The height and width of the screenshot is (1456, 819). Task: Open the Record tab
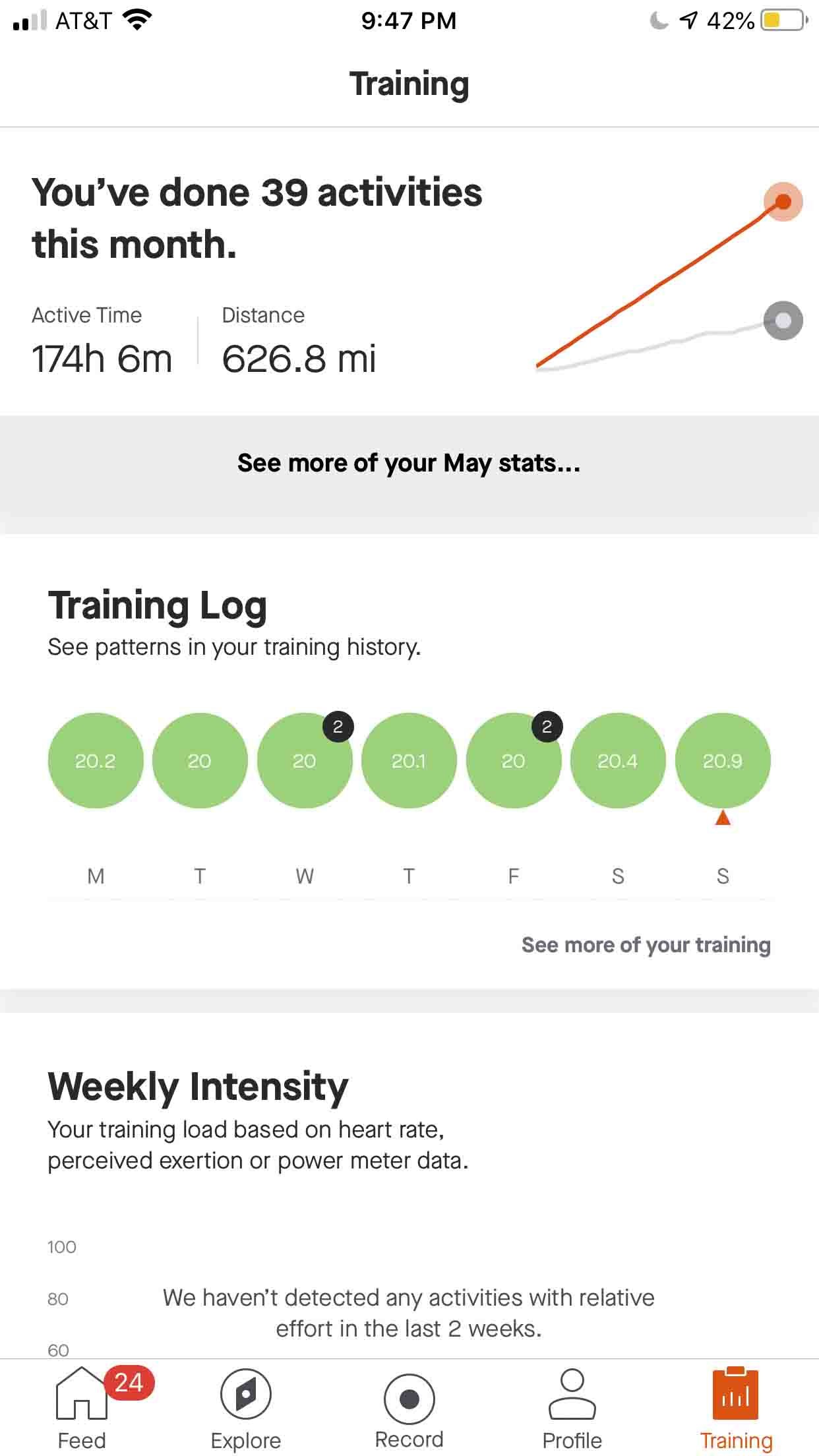[x=409, y=1408]
